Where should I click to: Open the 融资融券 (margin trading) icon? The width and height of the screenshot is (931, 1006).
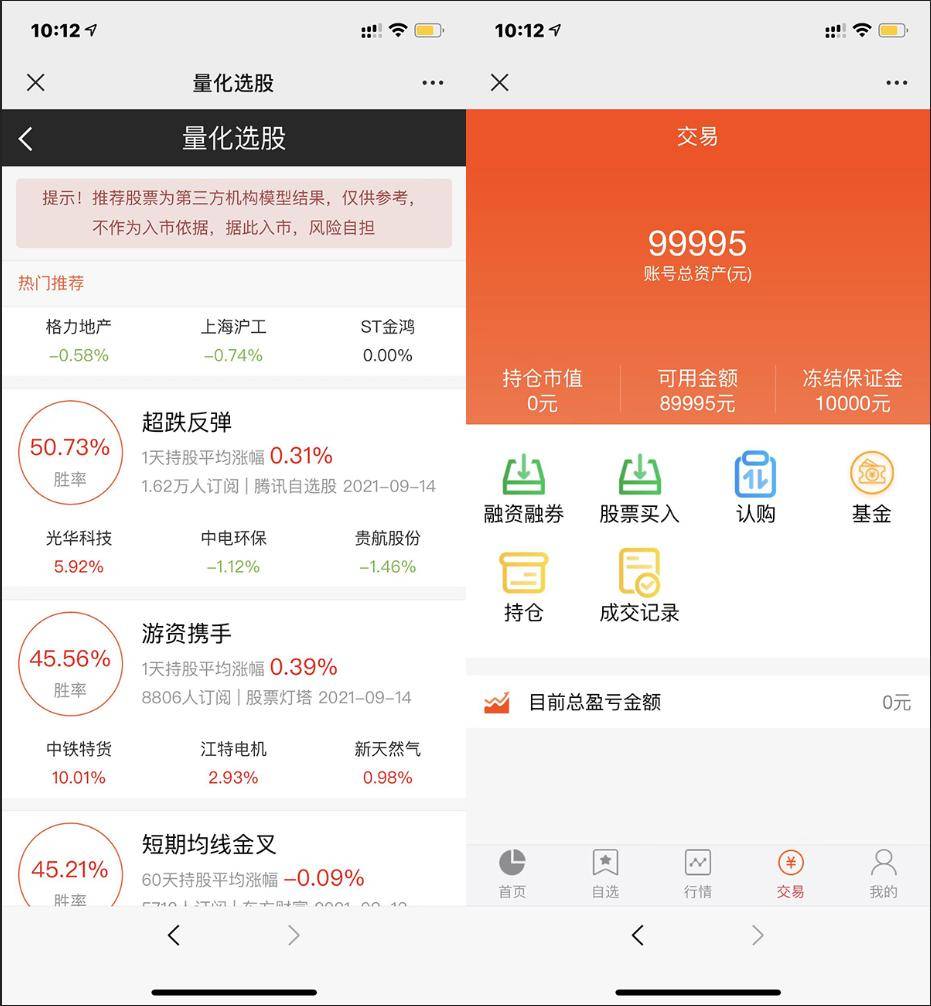point(523,487)
